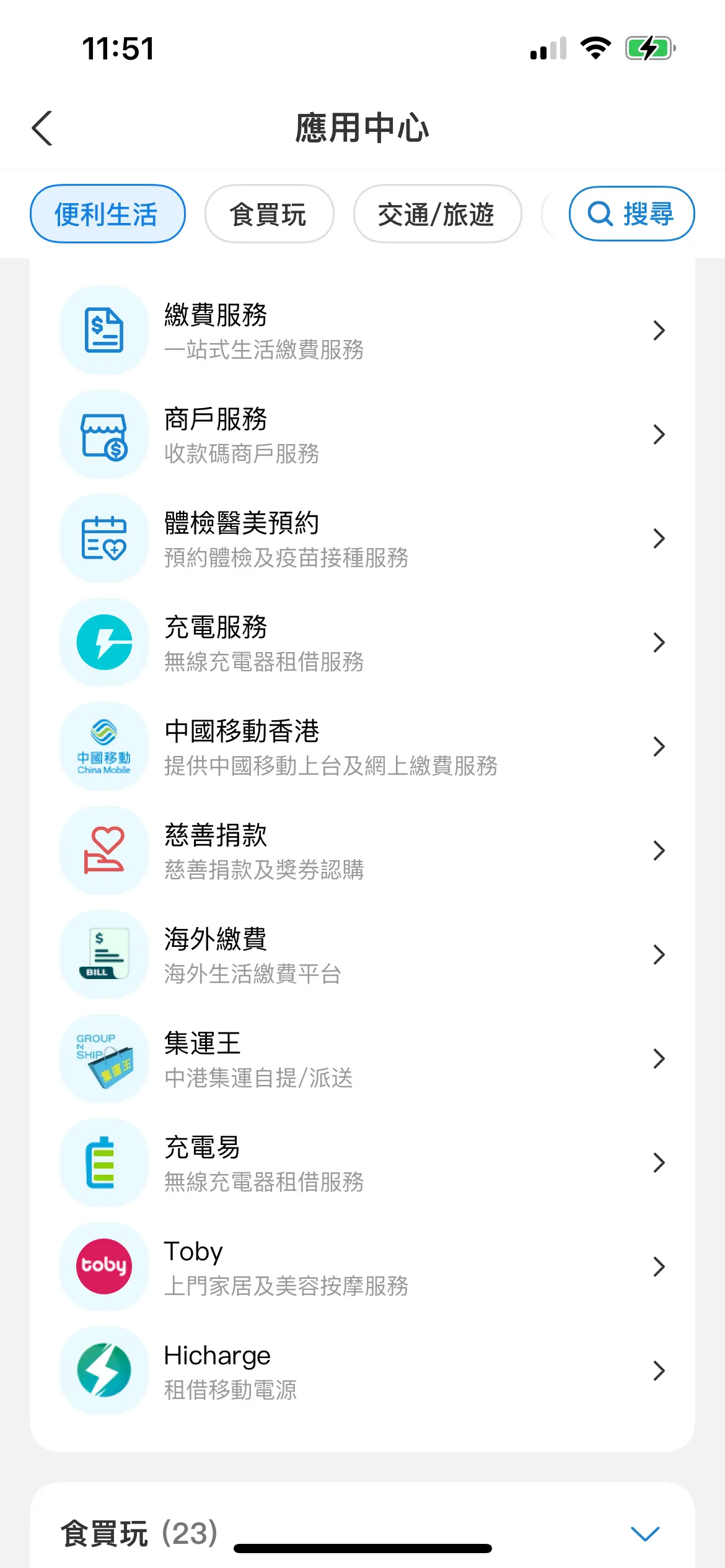Expand the 食買玩 (23) section
Viewport: 725px width, 1568px height.
pos(645,1533)
